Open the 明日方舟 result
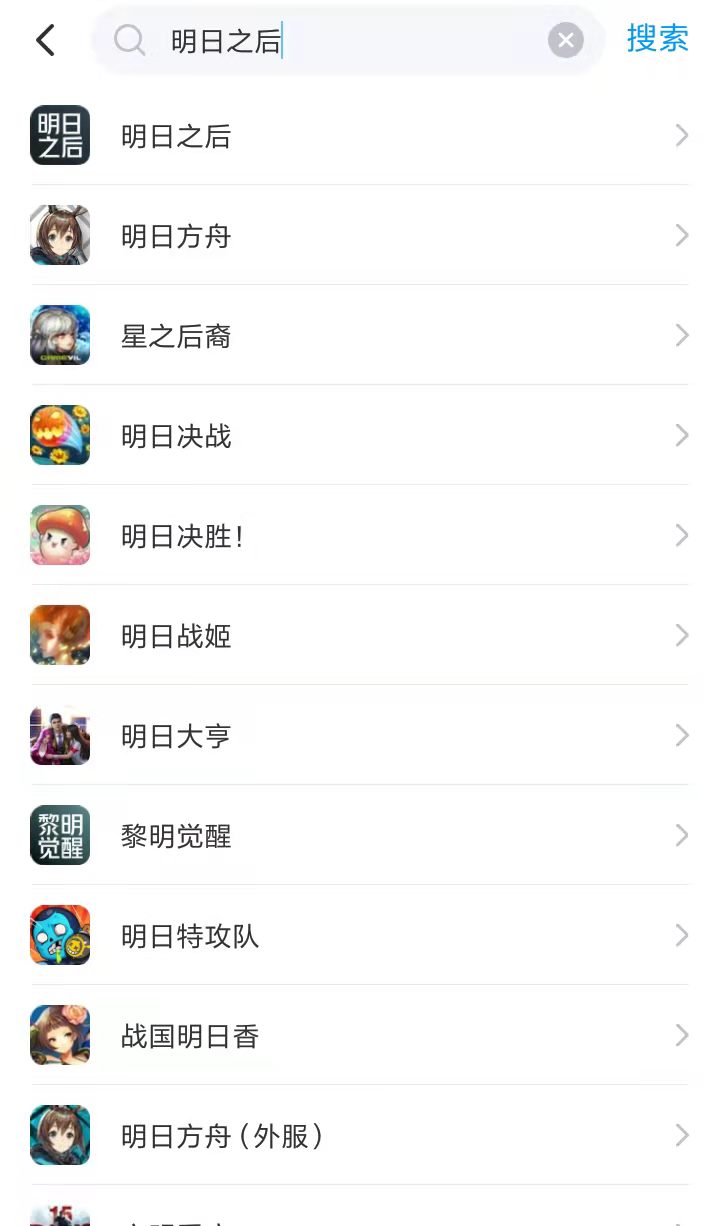Viewport: 720px width, 1226px height. pos(176,236)
